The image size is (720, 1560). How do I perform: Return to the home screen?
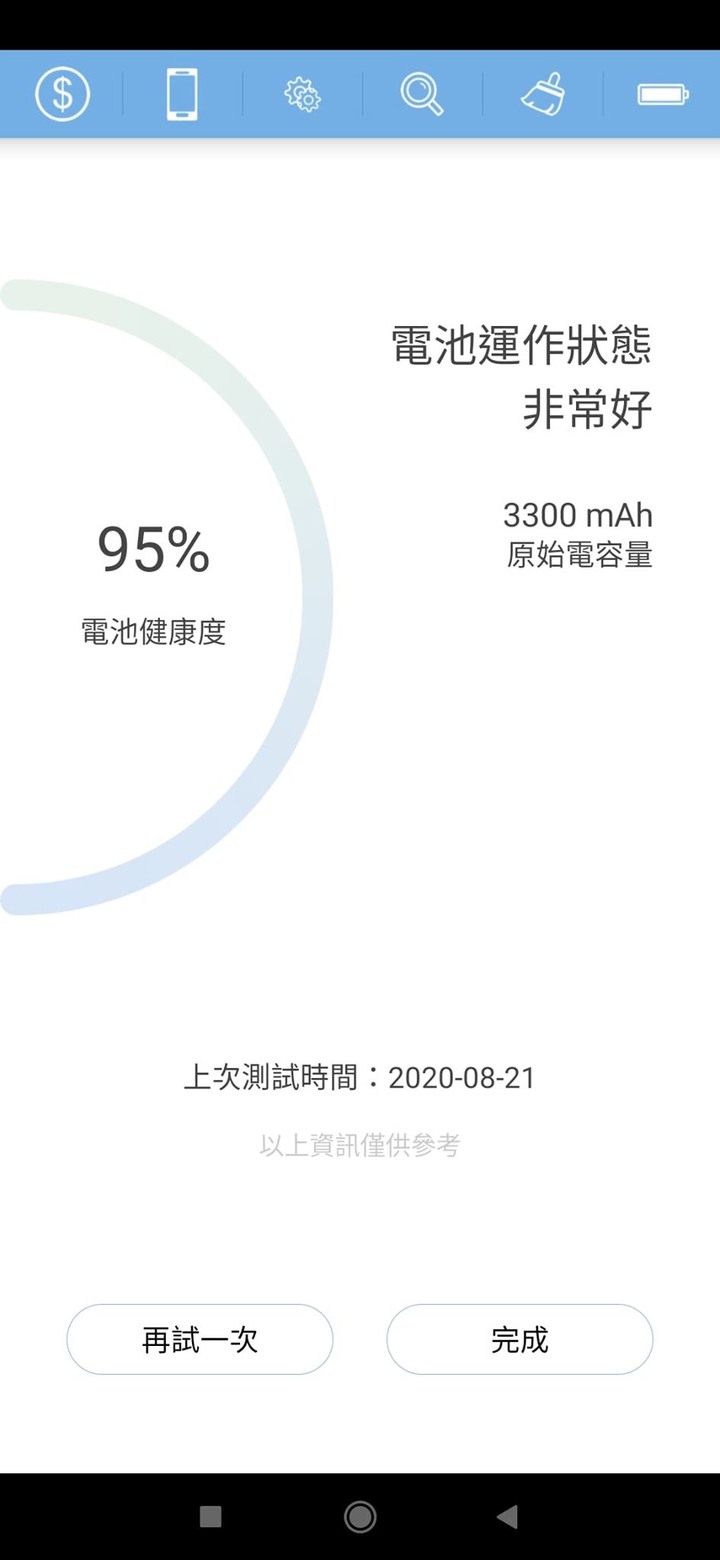click(x=360, y=1517)
